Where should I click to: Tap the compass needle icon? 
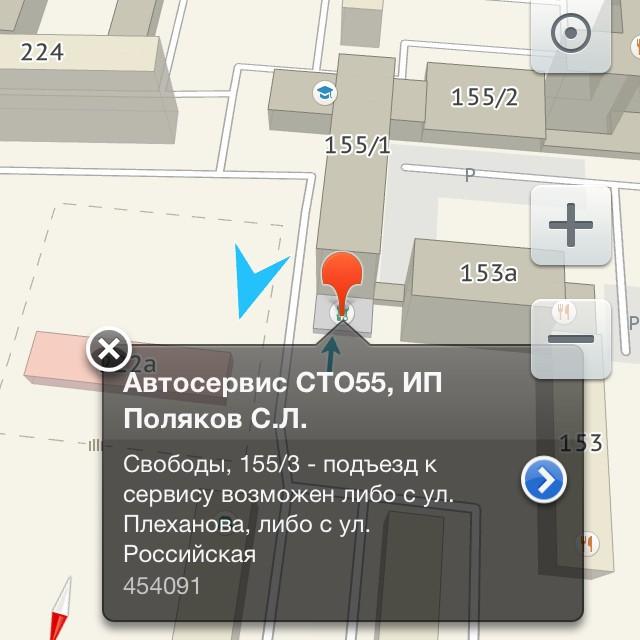[x=62, y=608]
